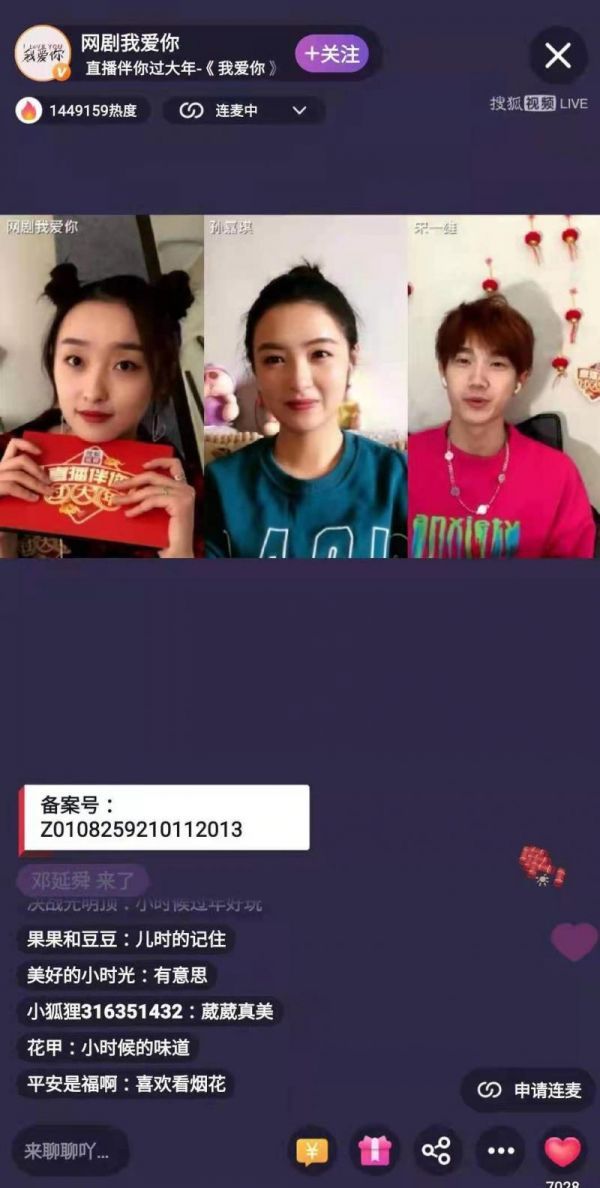Open the gift box panel
This screenshot has width=600, height=1188.
tap(374, 1151)
